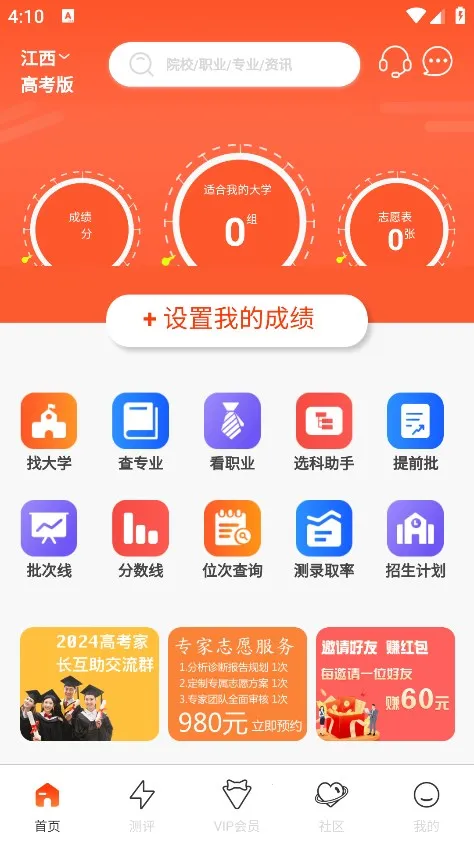Open 提前批
The width and height of the screenshot is (474, 844).
[415, 432]
